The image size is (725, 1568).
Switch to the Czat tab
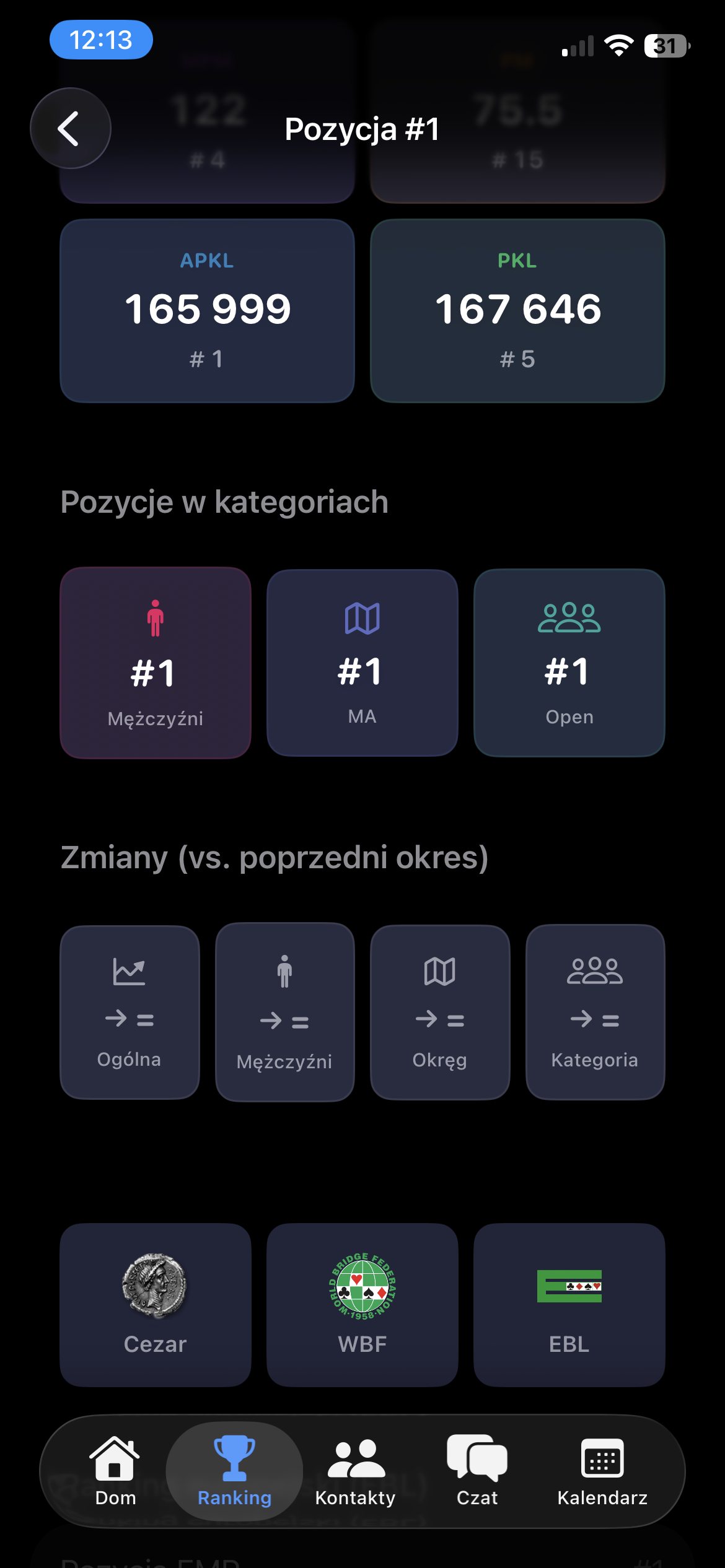(x=477, y=1471)
